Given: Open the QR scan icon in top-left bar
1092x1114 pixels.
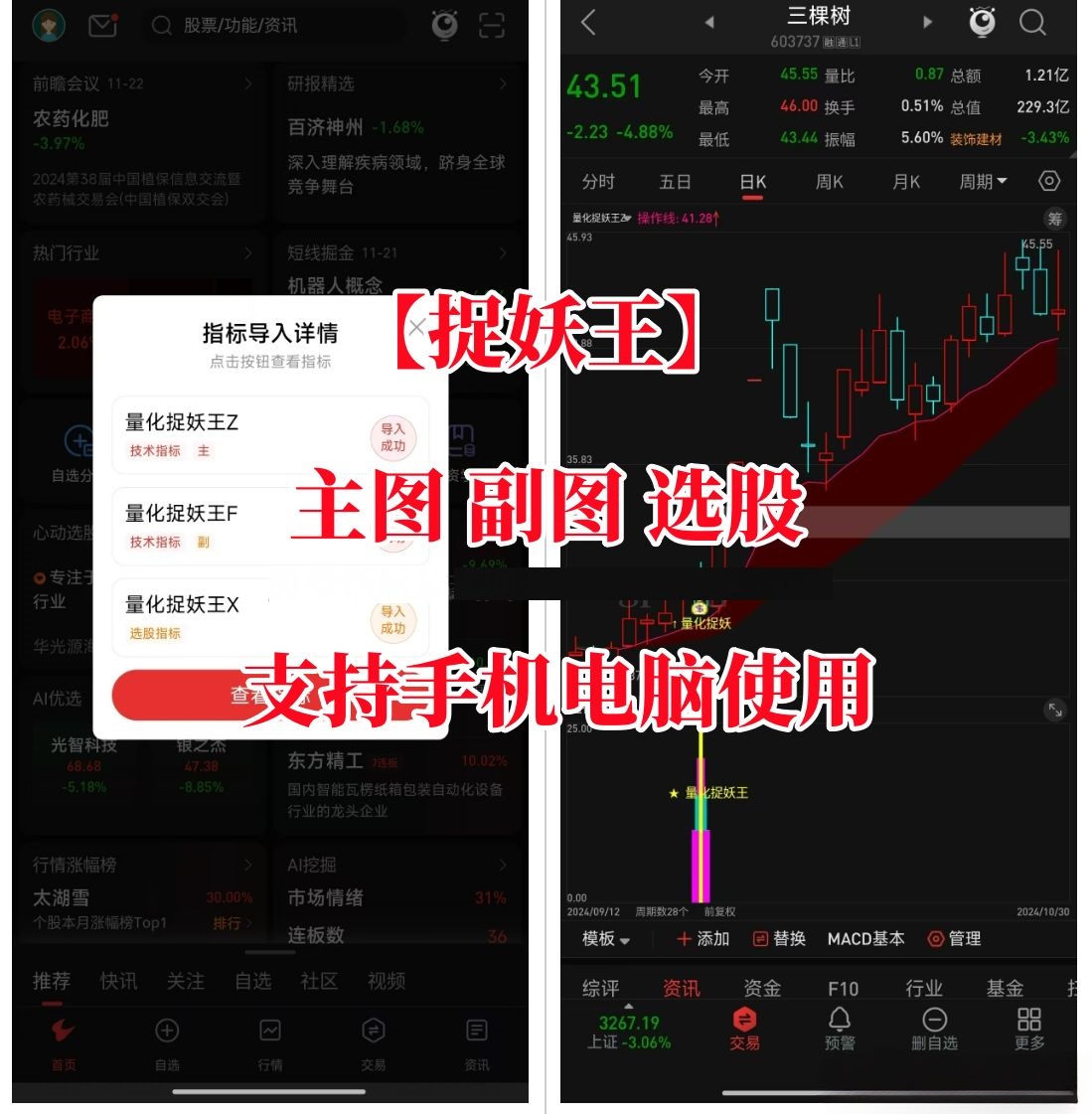Looking at the screenshot, I should click(x=494, y=26).
